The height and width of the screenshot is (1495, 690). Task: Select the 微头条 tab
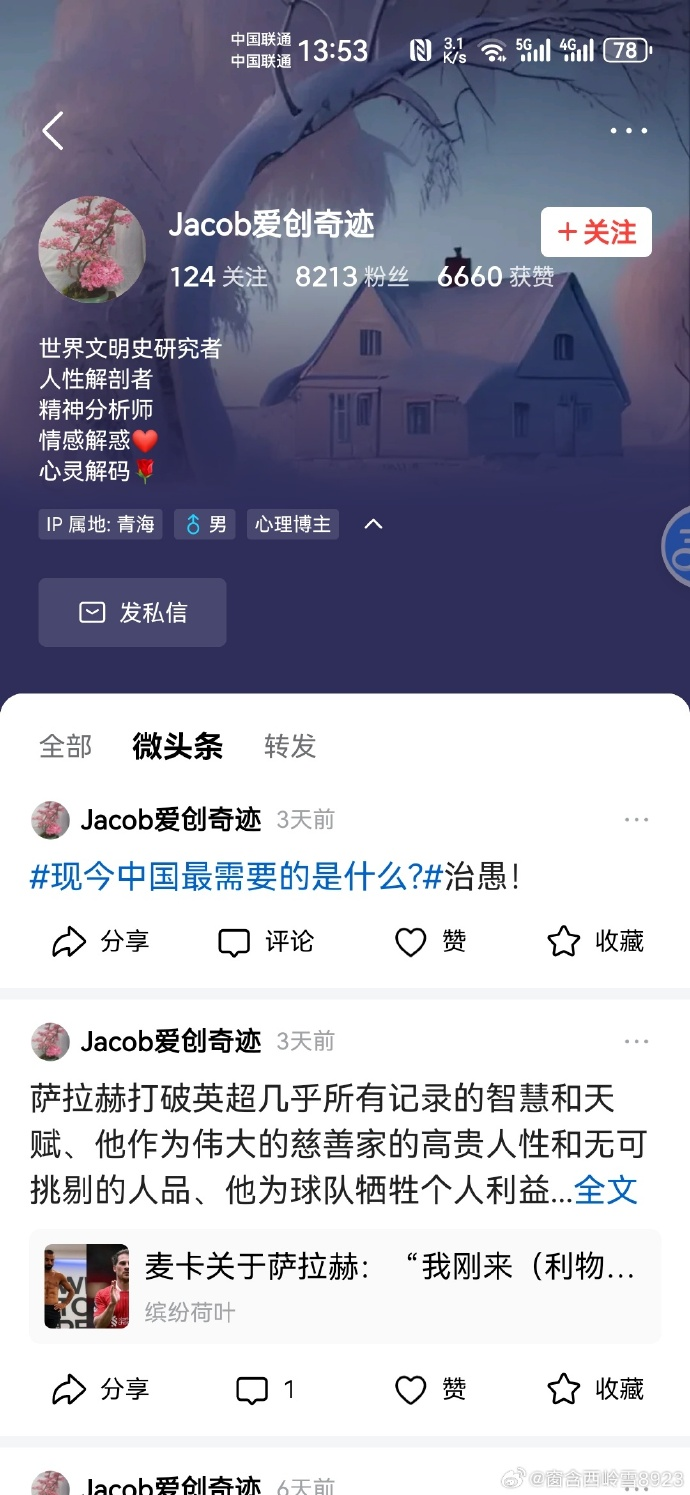[x=177, y=746]
